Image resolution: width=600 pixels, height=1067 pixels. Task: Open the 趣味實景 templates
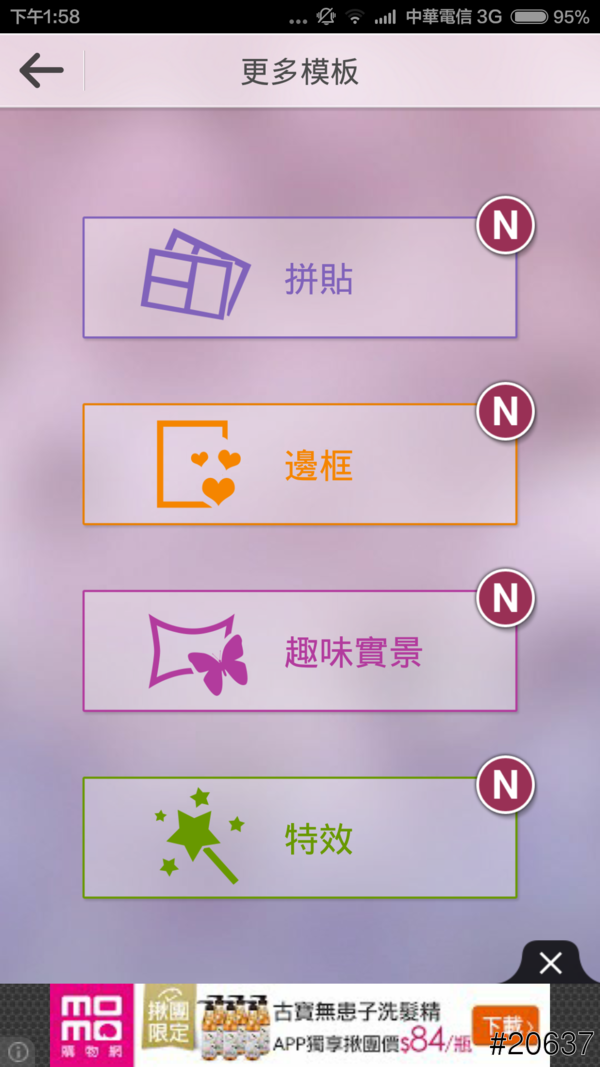pos(299,651)
